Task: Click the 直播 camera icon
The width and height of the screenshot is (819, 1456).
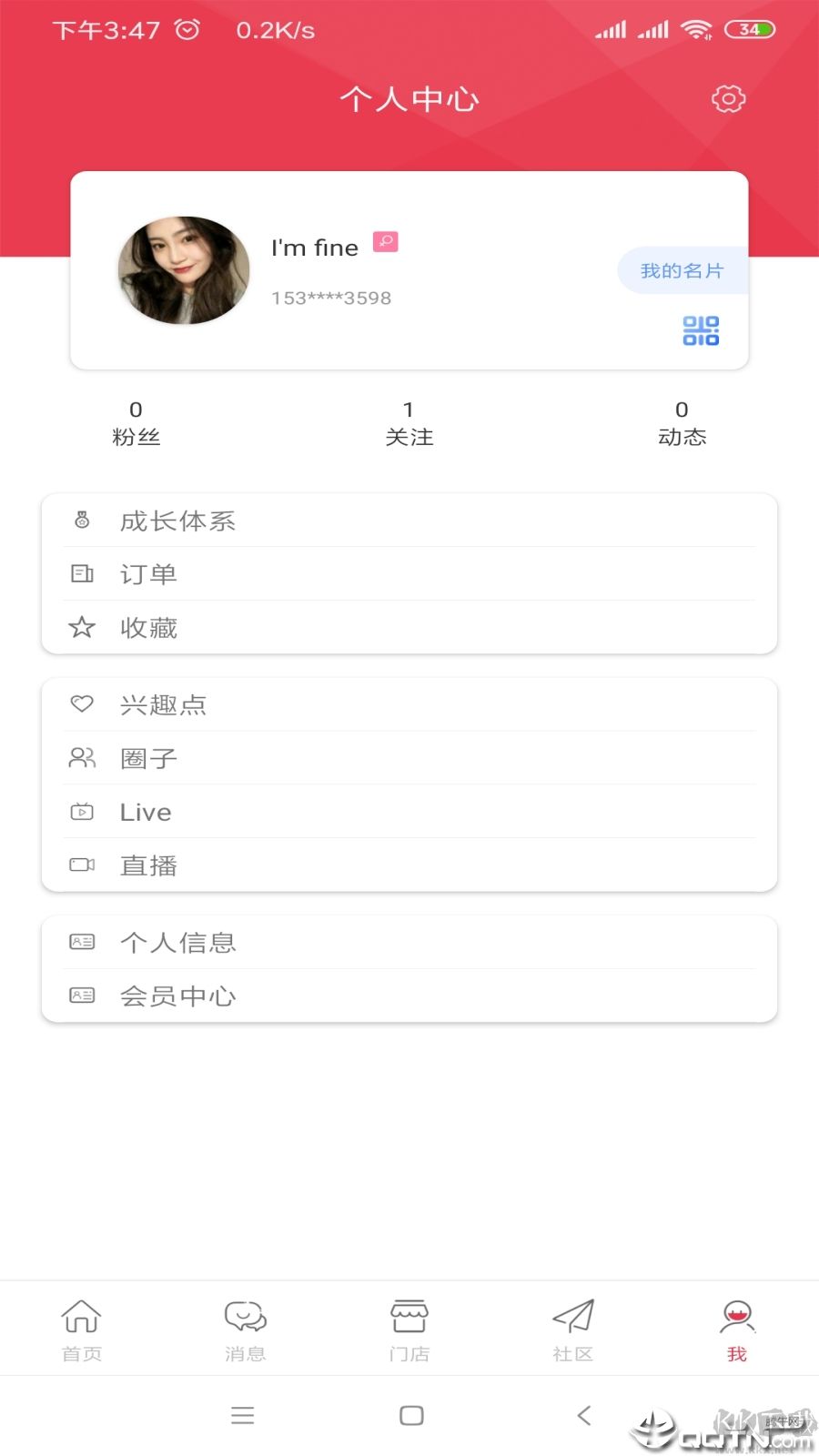Action: pyautogui.click(x=82, y=864)
